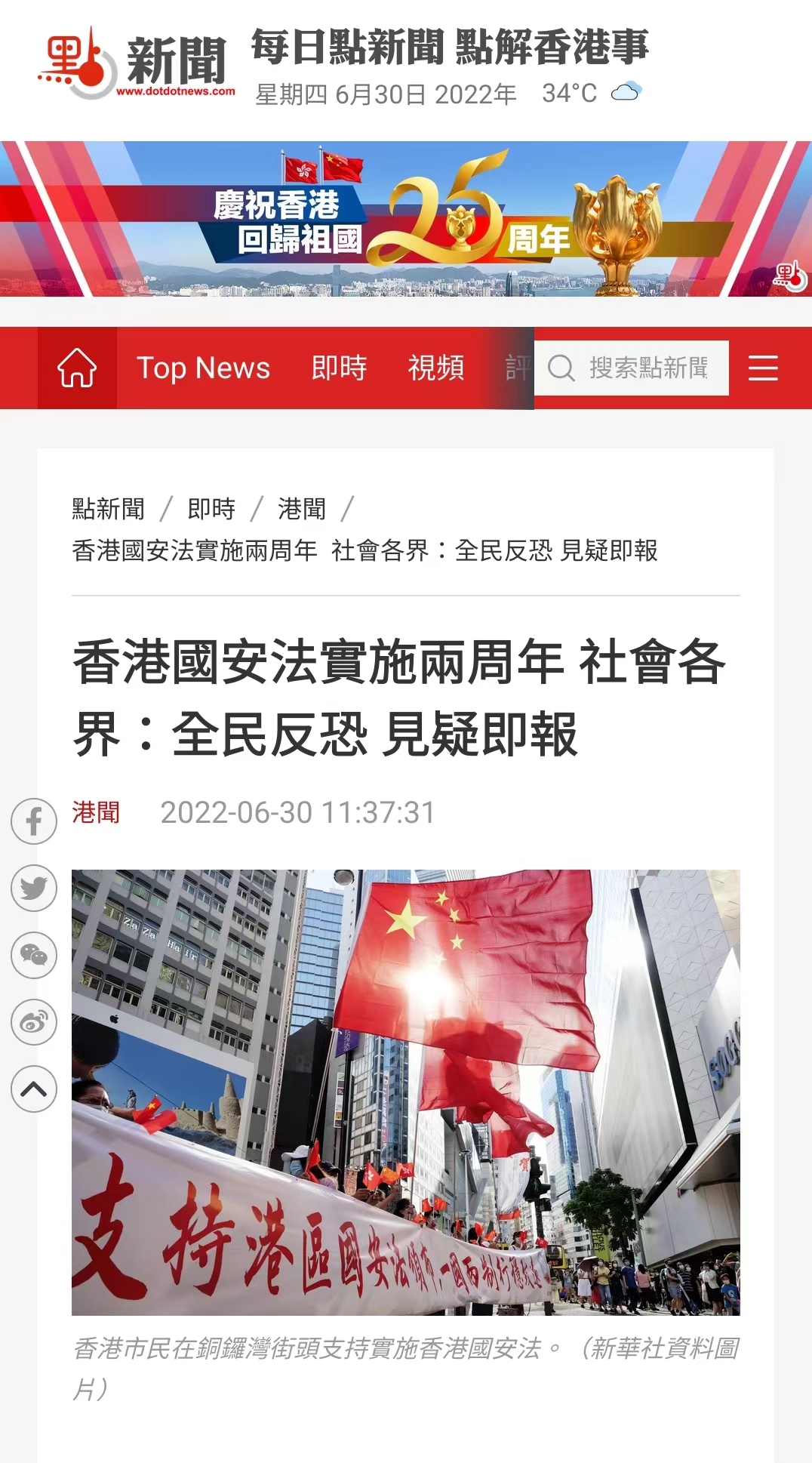This screenshot has height=1463, width=812.
Task: Tap the back-to-top arrow
Action: click(x=34, y=1089)
